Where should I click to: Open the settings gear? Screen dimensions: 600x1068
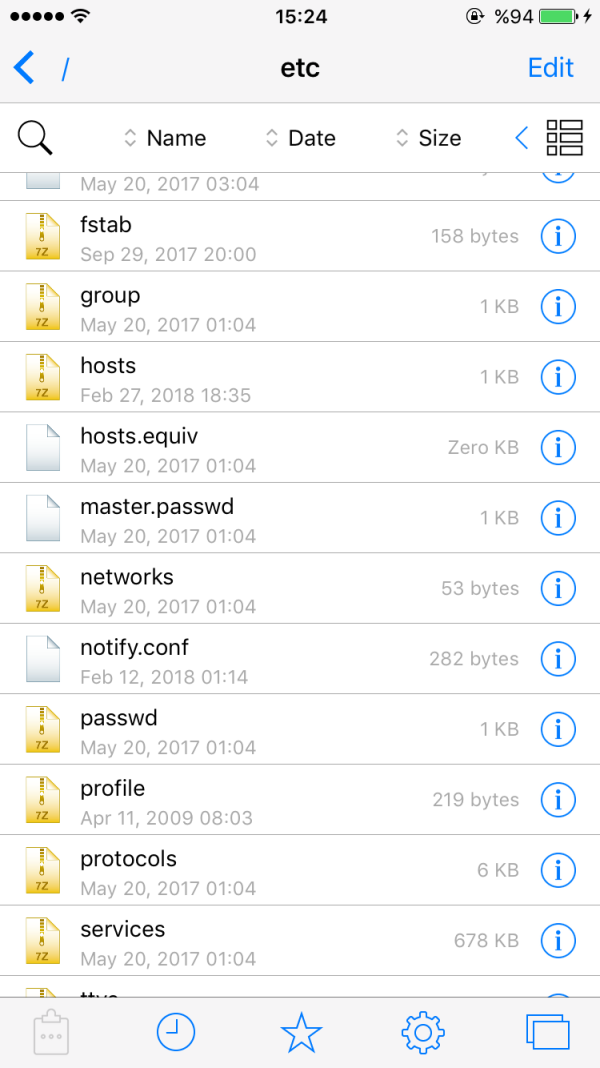(423, 1032)
